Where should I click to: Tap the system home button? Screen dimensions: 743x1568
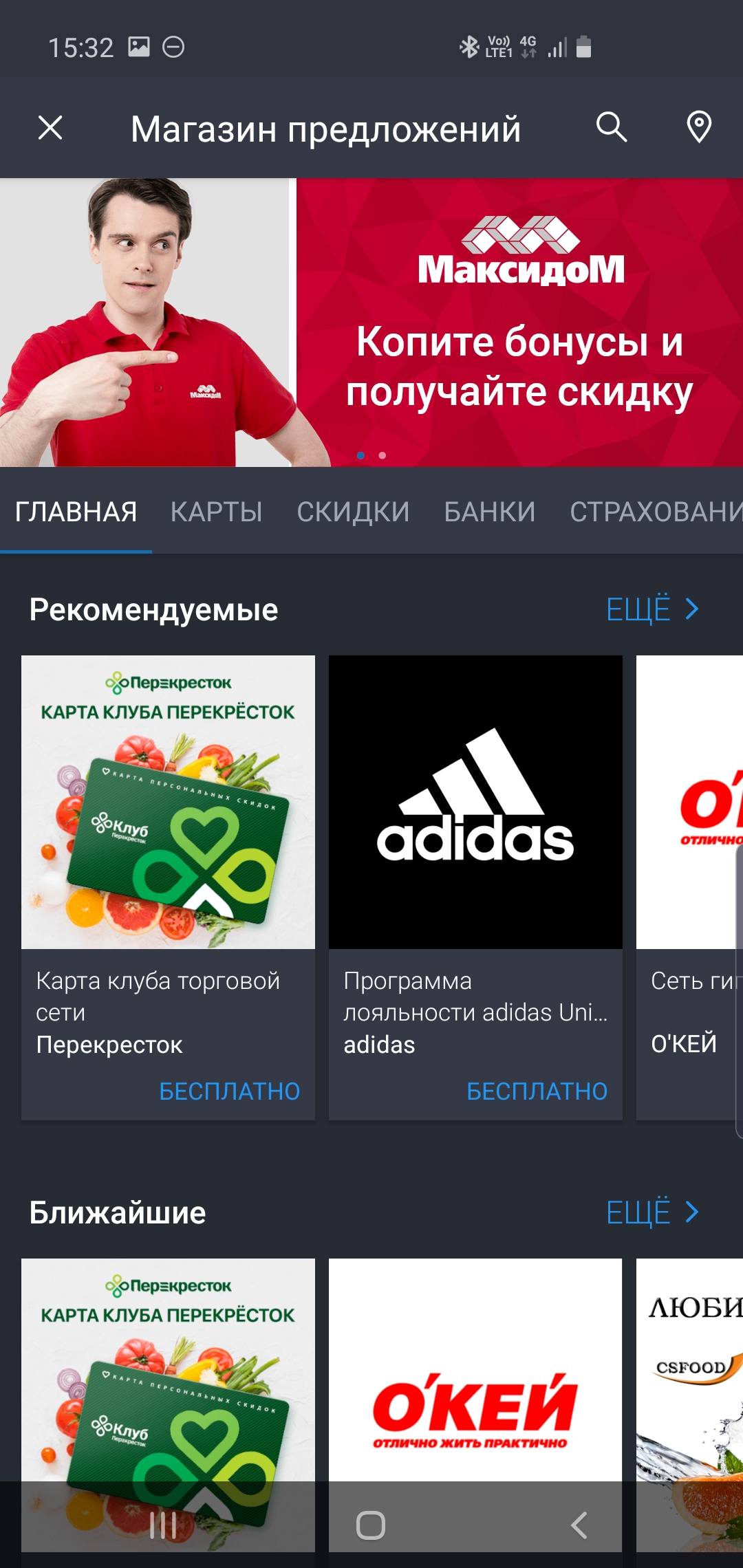pyautogui.click(x=371, y=1525)
